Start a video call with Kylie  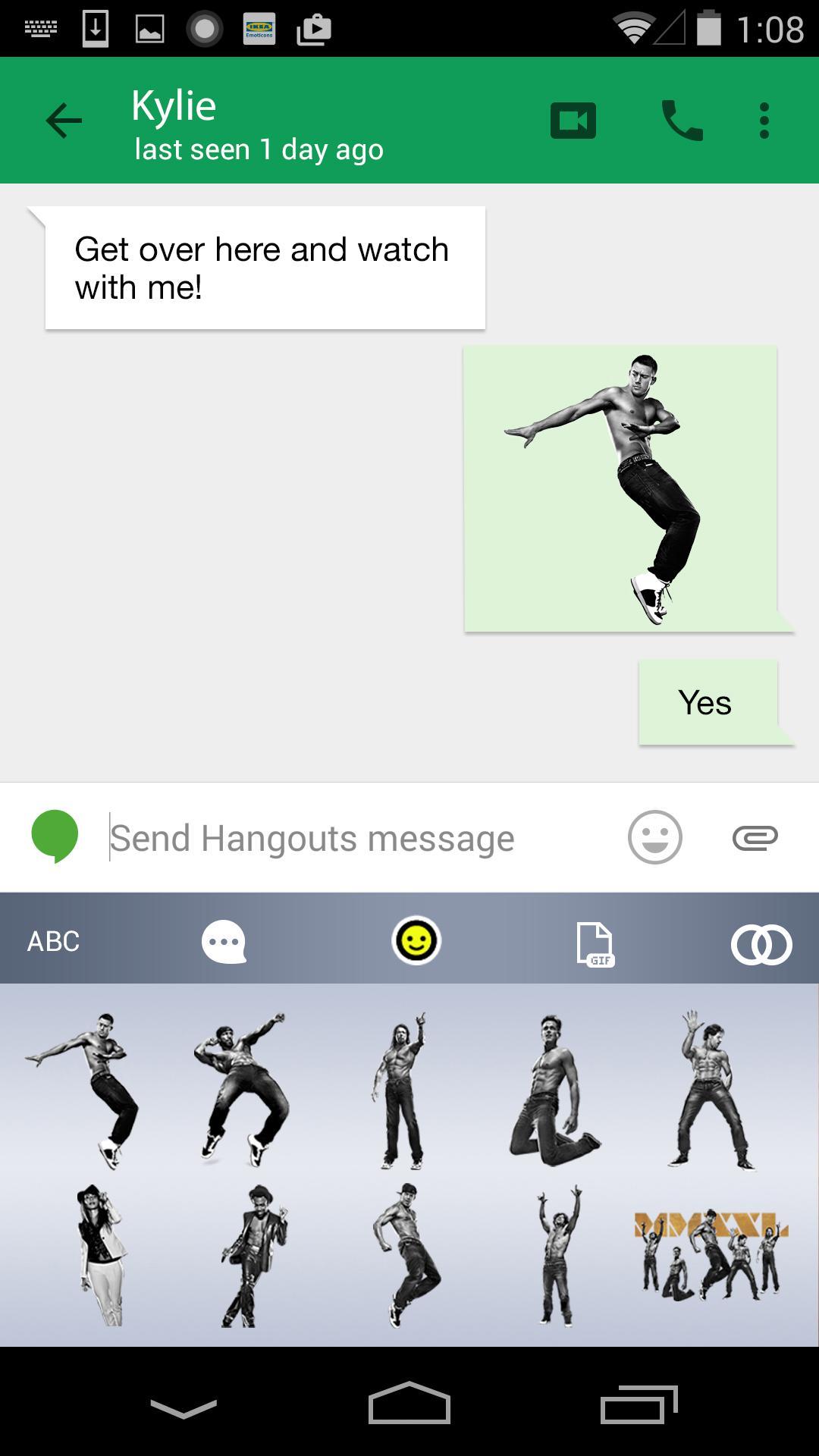click(573, 121)
